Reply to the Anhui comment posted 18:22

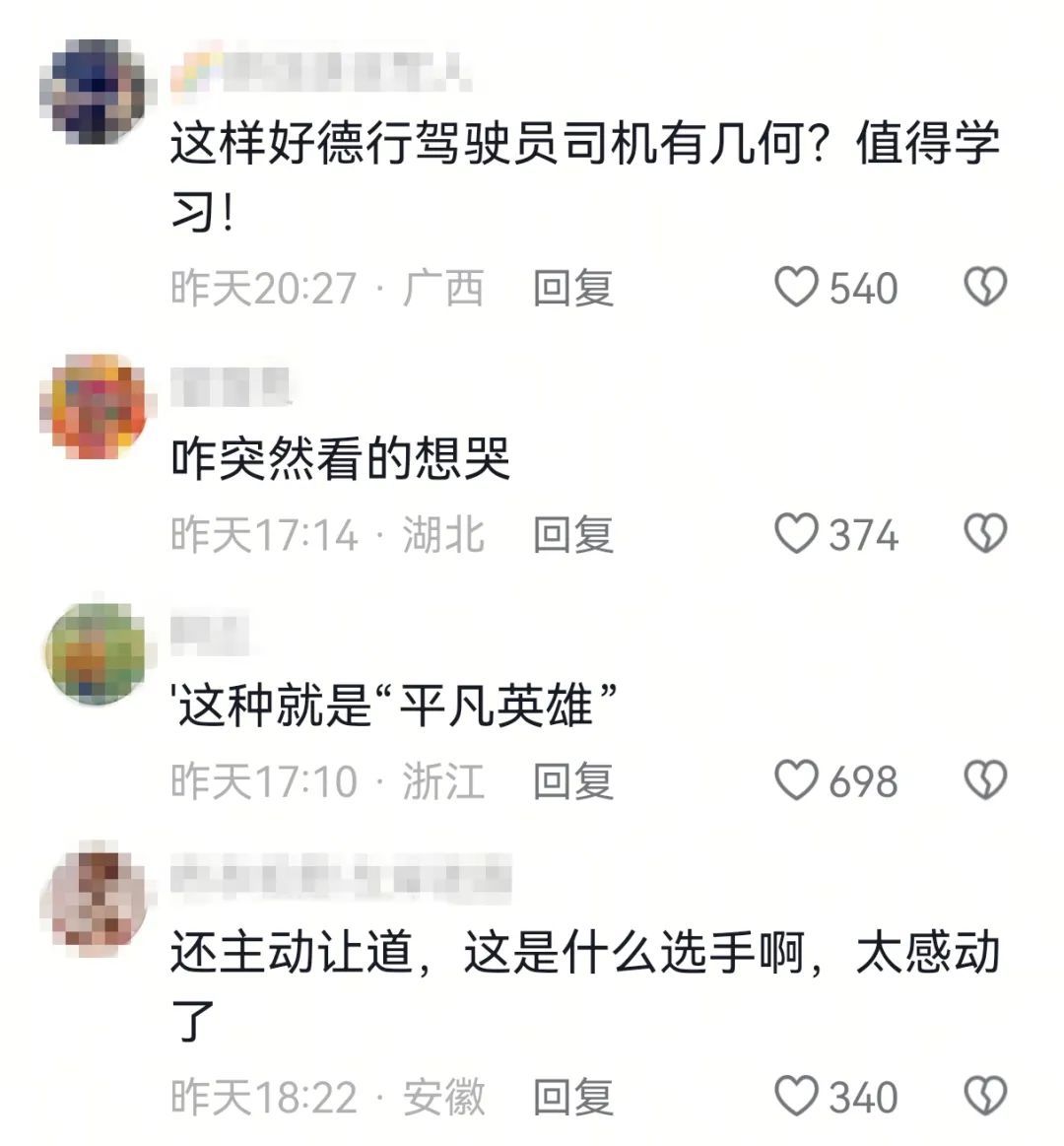click(572, 1097)
